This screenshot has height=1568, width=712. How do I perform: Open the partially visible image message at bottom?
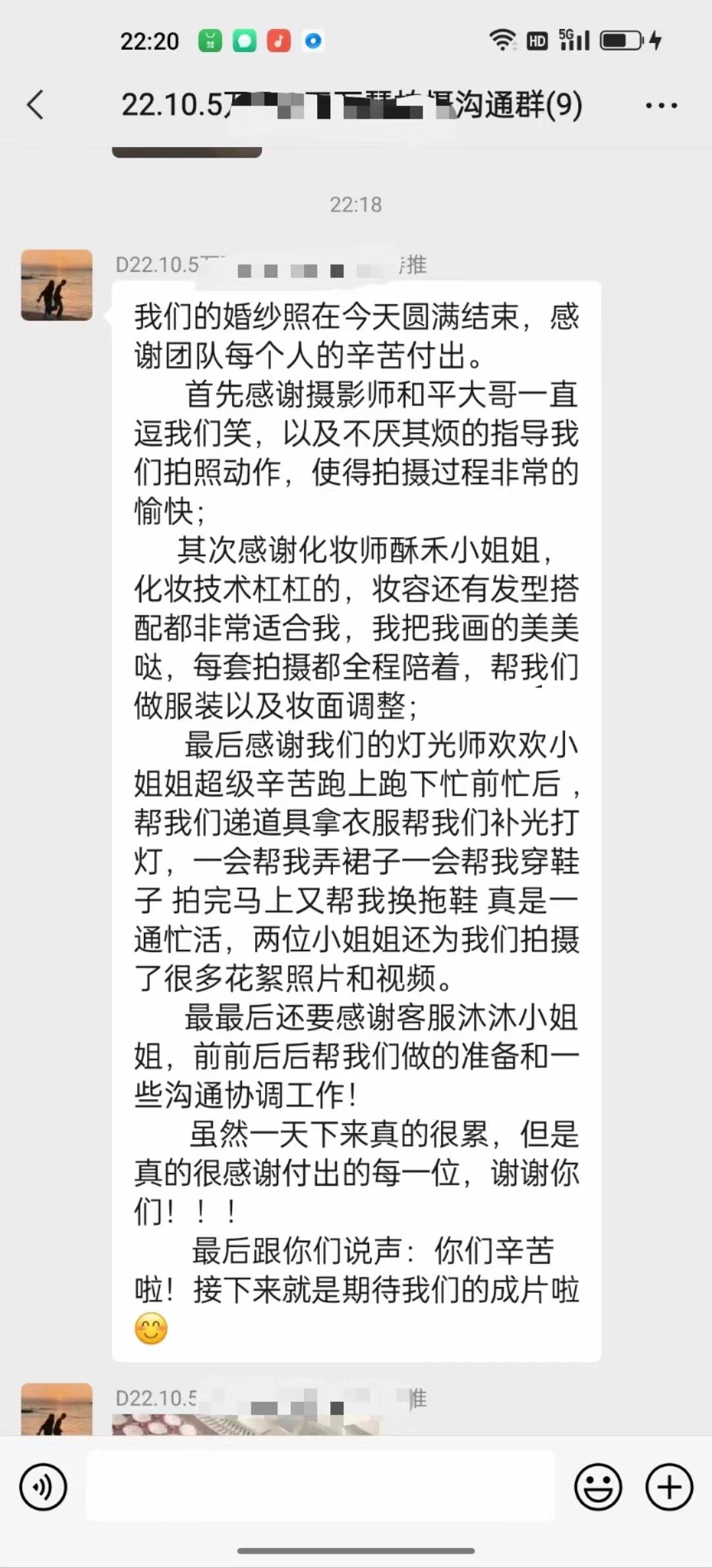(245, 1424)
